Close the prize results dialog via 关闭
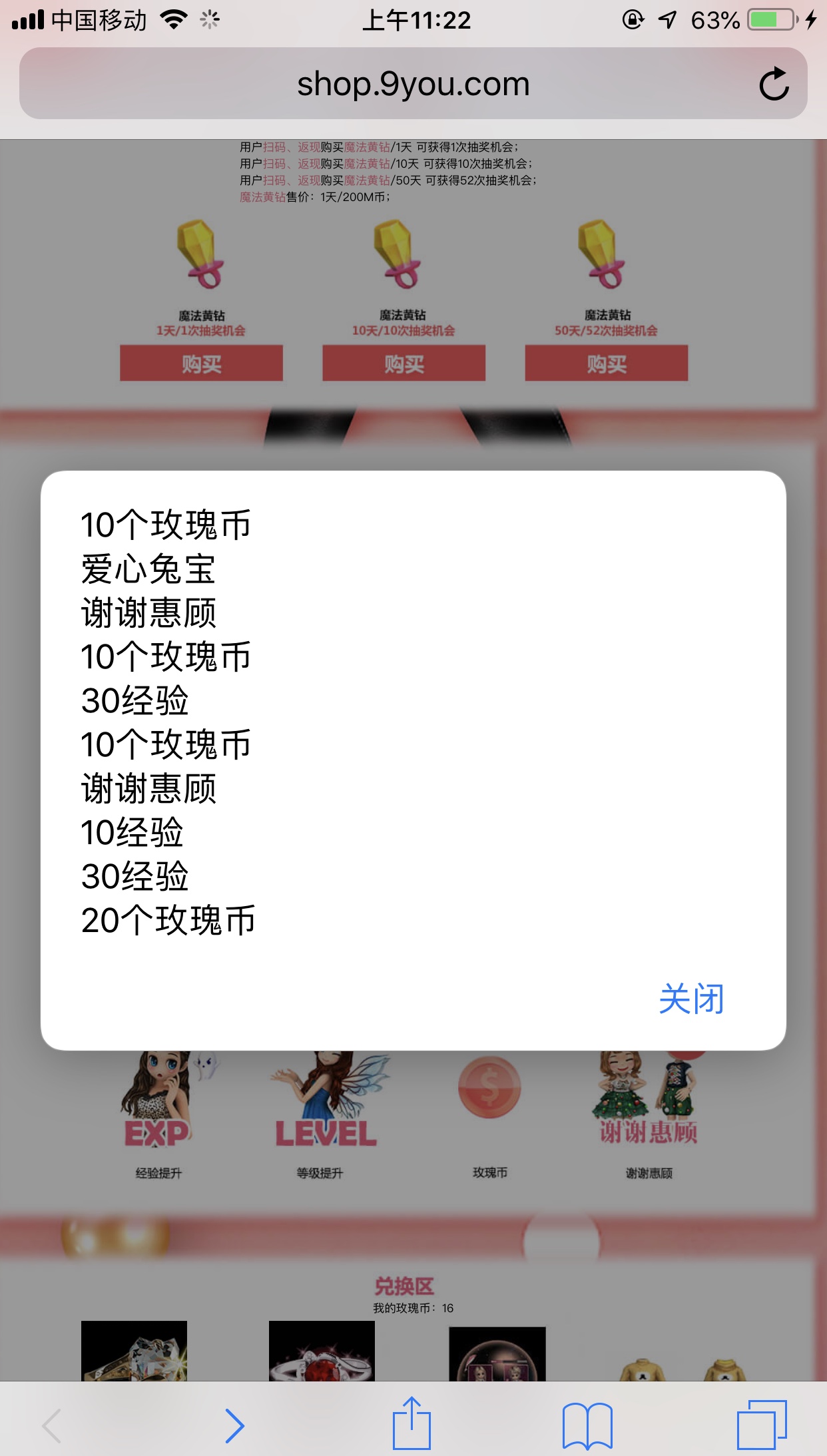The image size is (827, 1456). 690,999
